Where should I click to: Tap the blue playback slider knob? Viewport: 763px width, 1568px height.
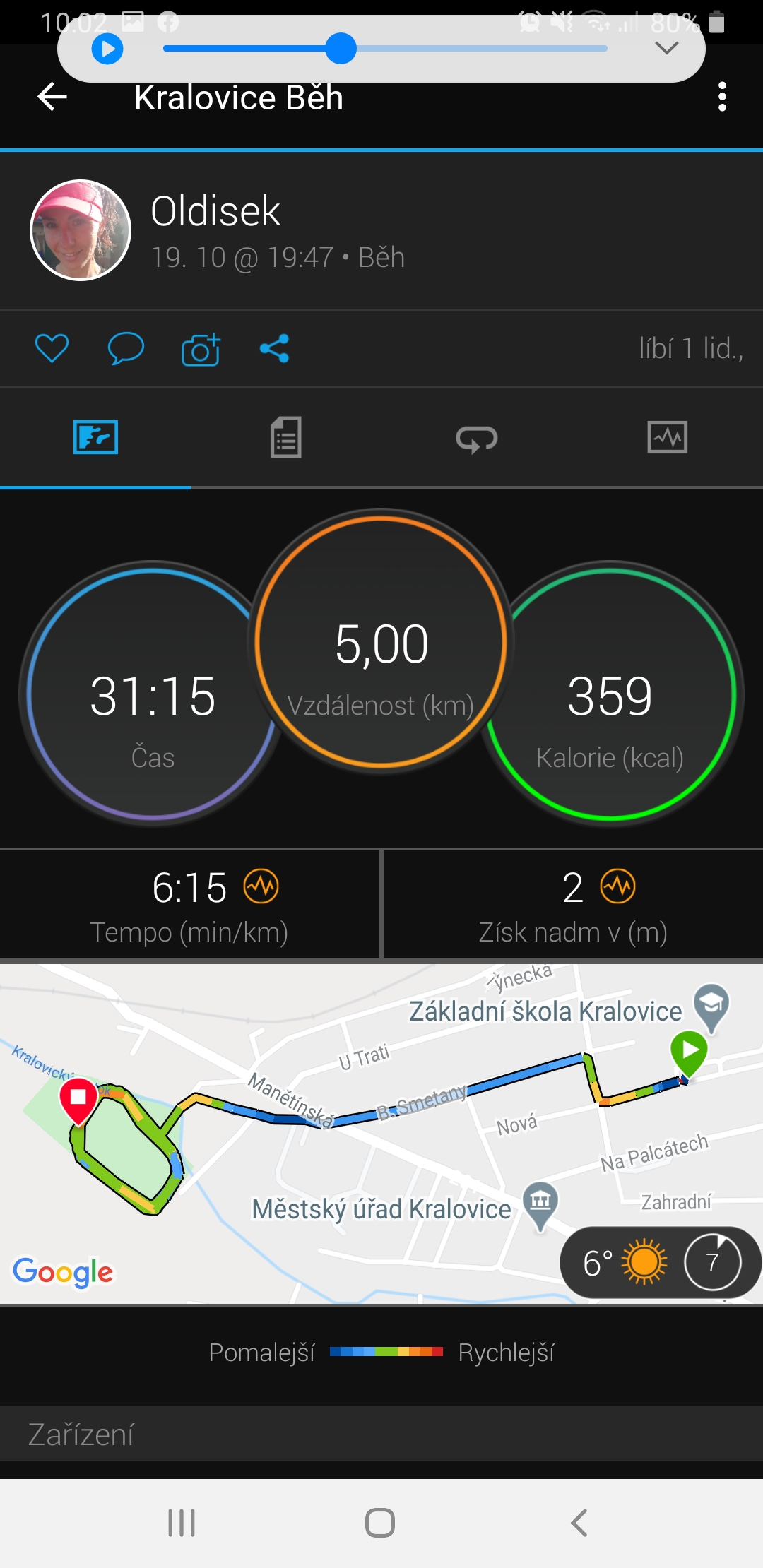[x=341, y=49]
